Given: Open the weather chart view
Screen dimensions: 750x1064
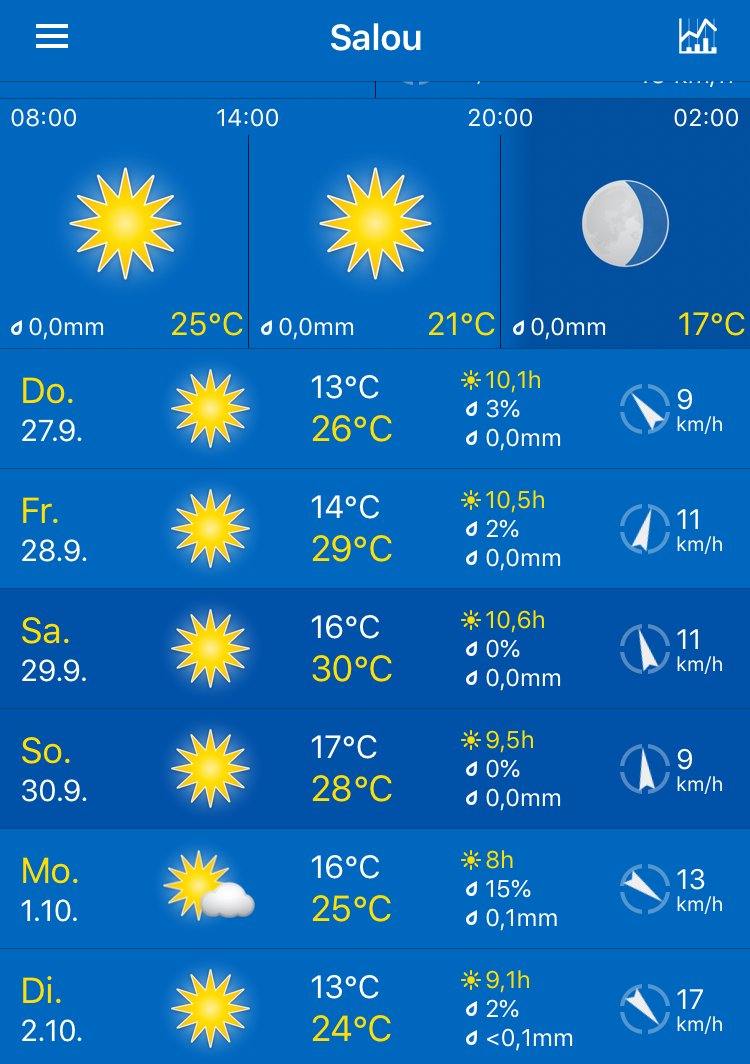Looking at the screenshot, I should pyautogui.click(x=697, y=37).
